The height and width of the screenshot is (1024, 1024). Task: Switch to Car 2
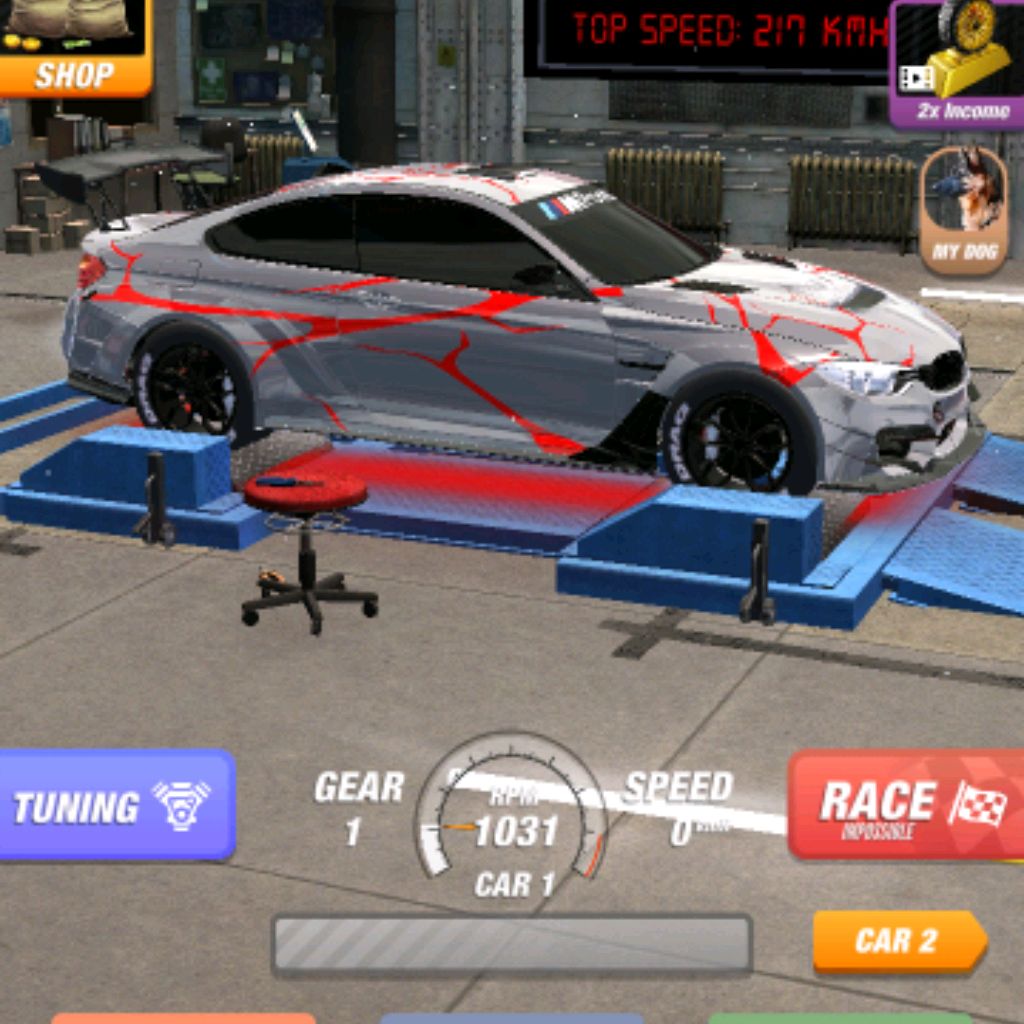coord(898,941)
